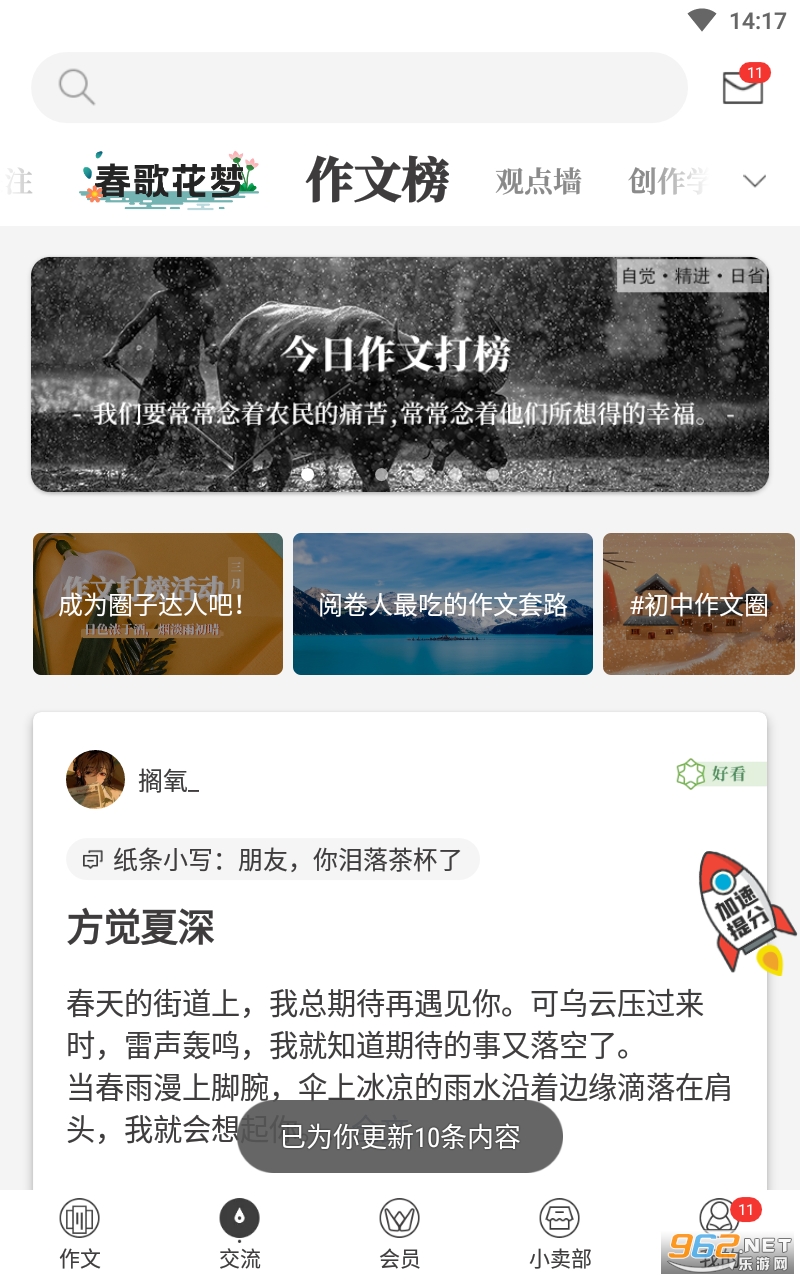Select the 交流 bottom tab

(x=240, y=1233)
